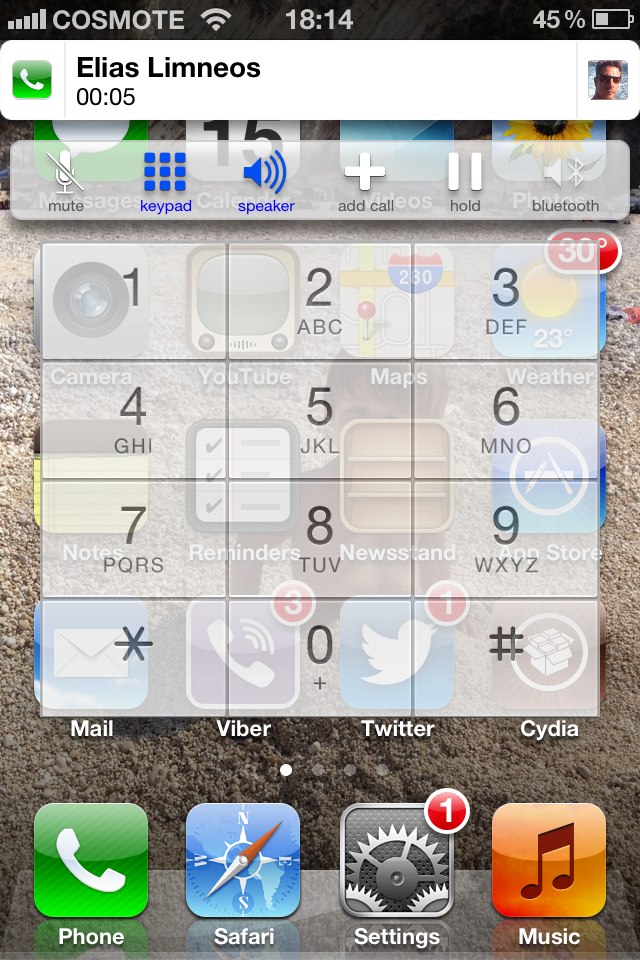This screenshot has height=960, width=640.
Task: Switch audio to bluetooth
Action: [x=565, y=180]
